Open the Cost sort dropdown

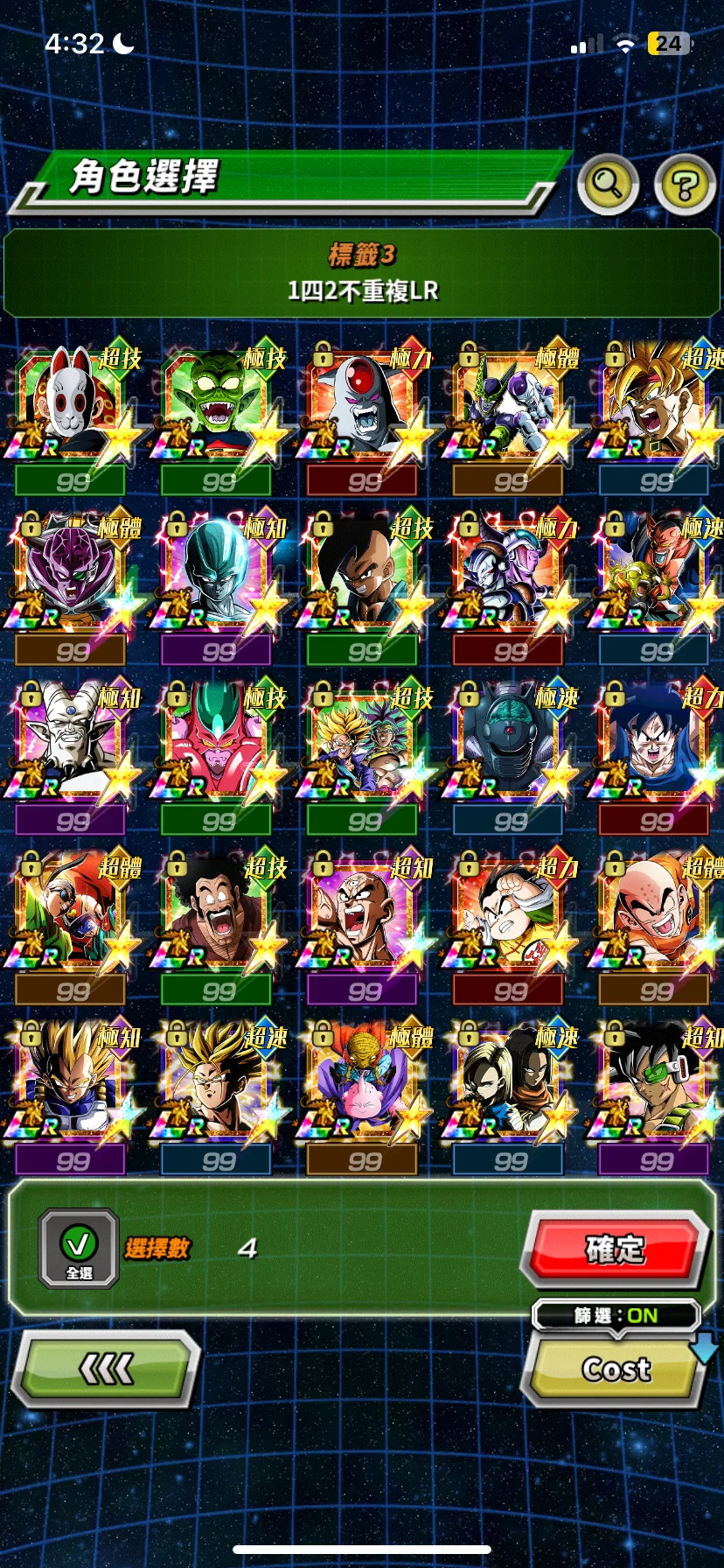tap(616, 1368)
